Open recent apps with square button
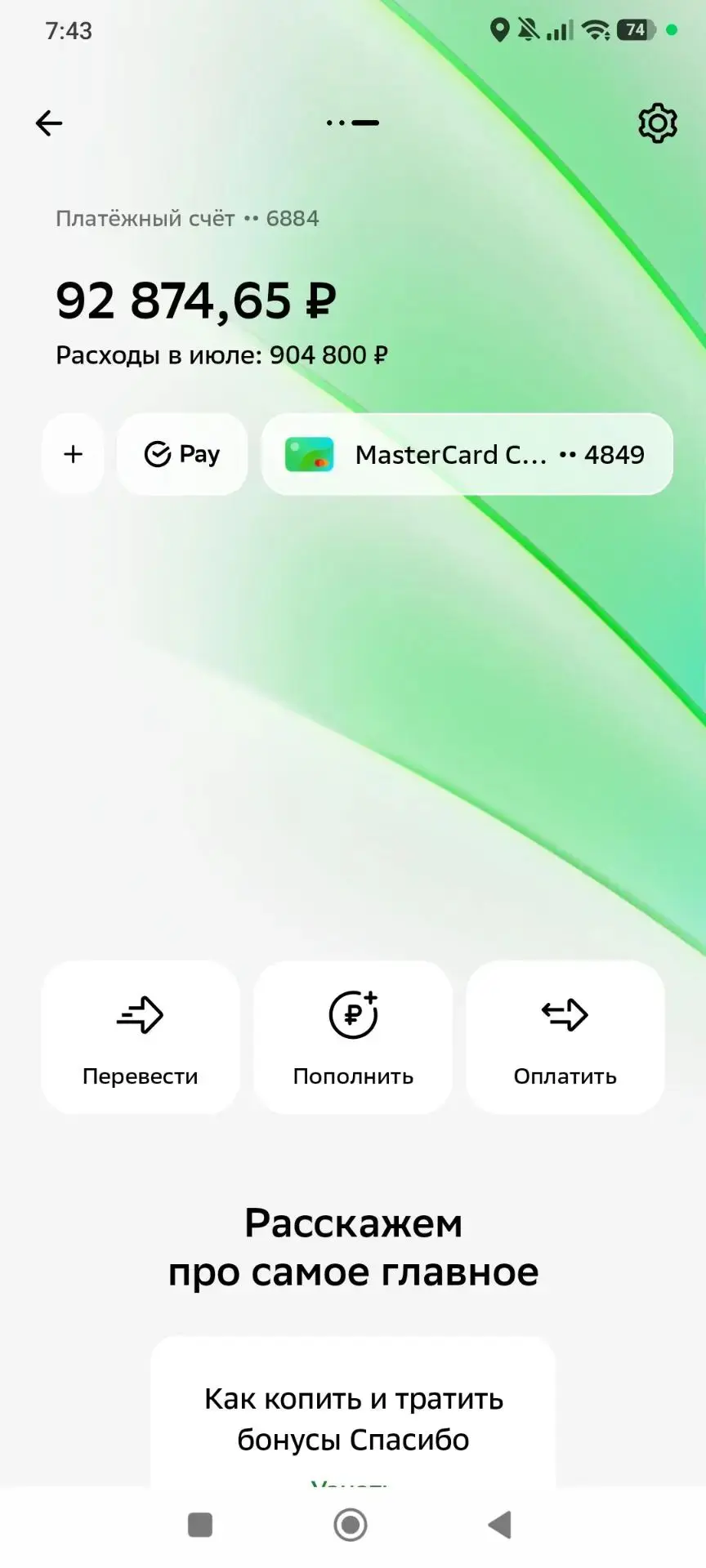The width and height of the screenshot is (706, 1568). coord(200,1525)
